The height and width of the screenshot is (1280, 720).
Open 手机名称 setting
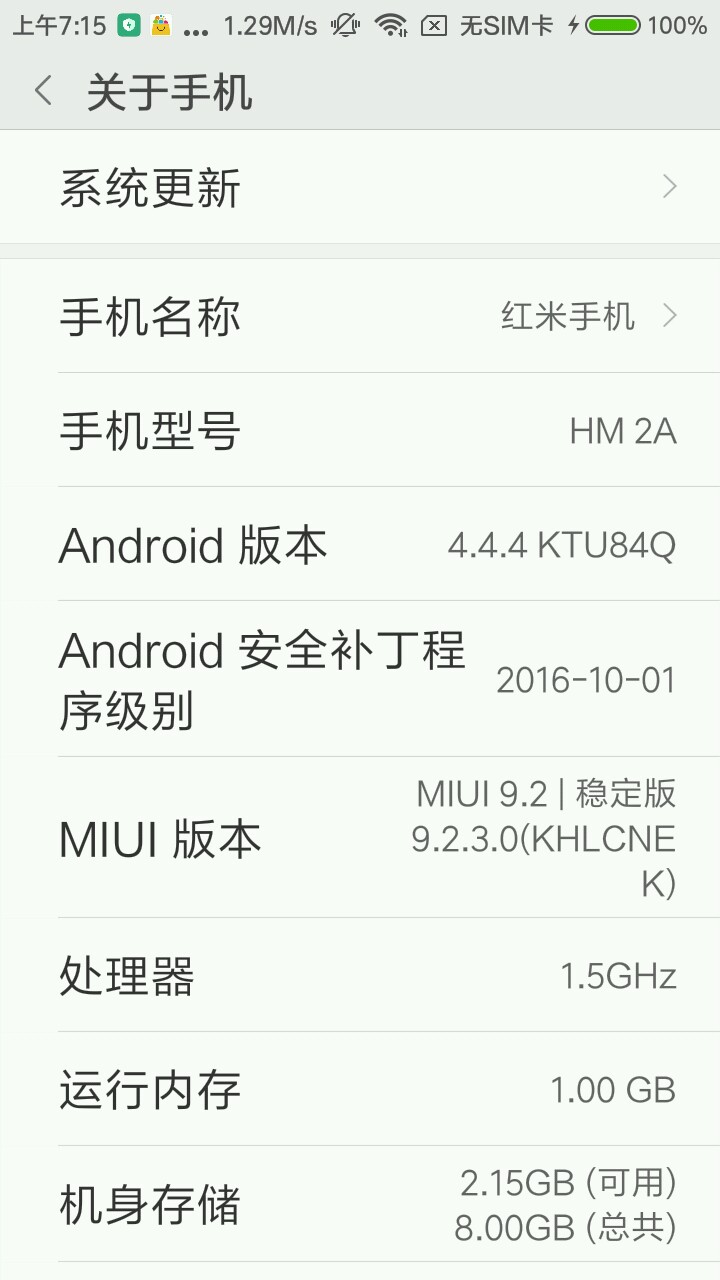pos(360,317)
